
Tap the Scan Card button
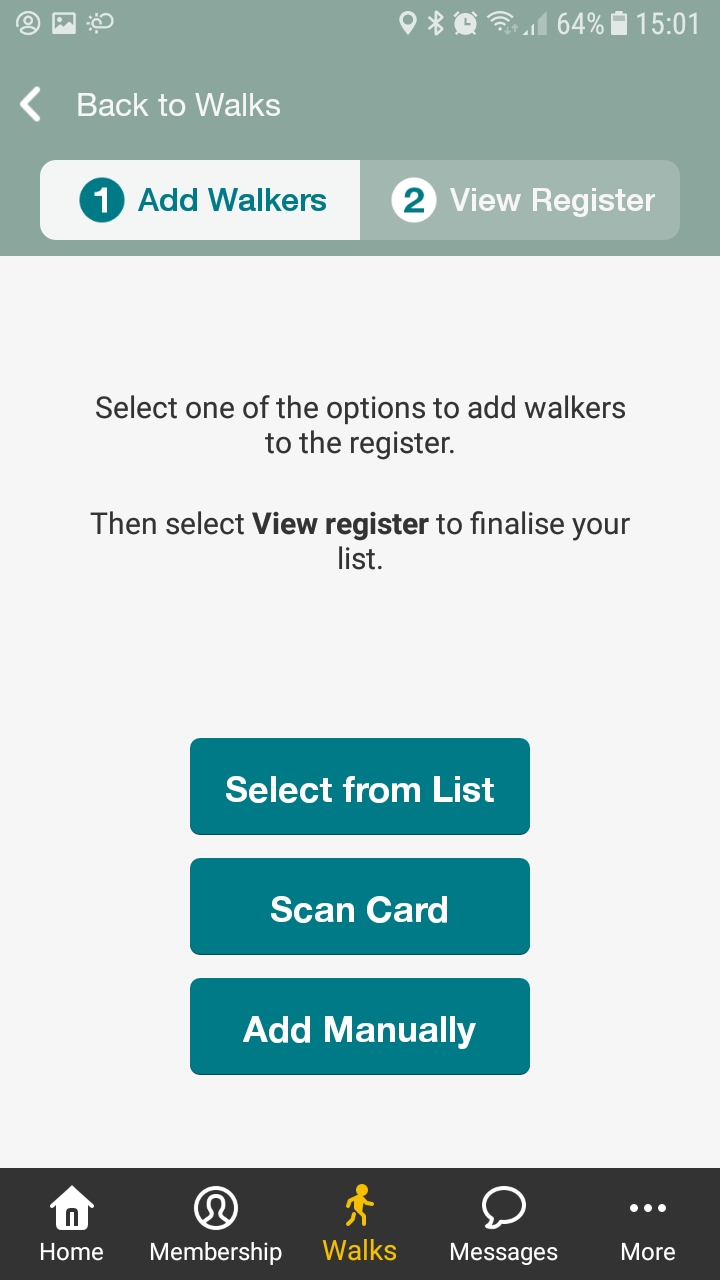[x=360, y=907]
